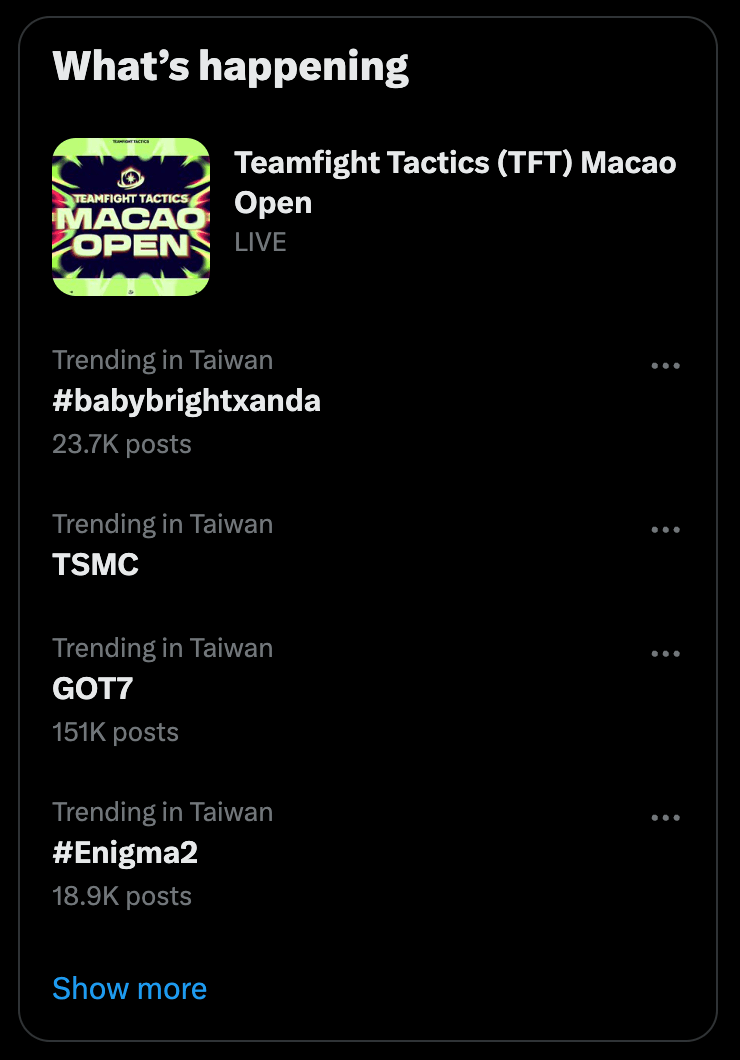Image resolution: width=740 pixels, height=1060 pixels.
Task: Click Trending in Taiwan above GOT7
Action: click(163, 648)
